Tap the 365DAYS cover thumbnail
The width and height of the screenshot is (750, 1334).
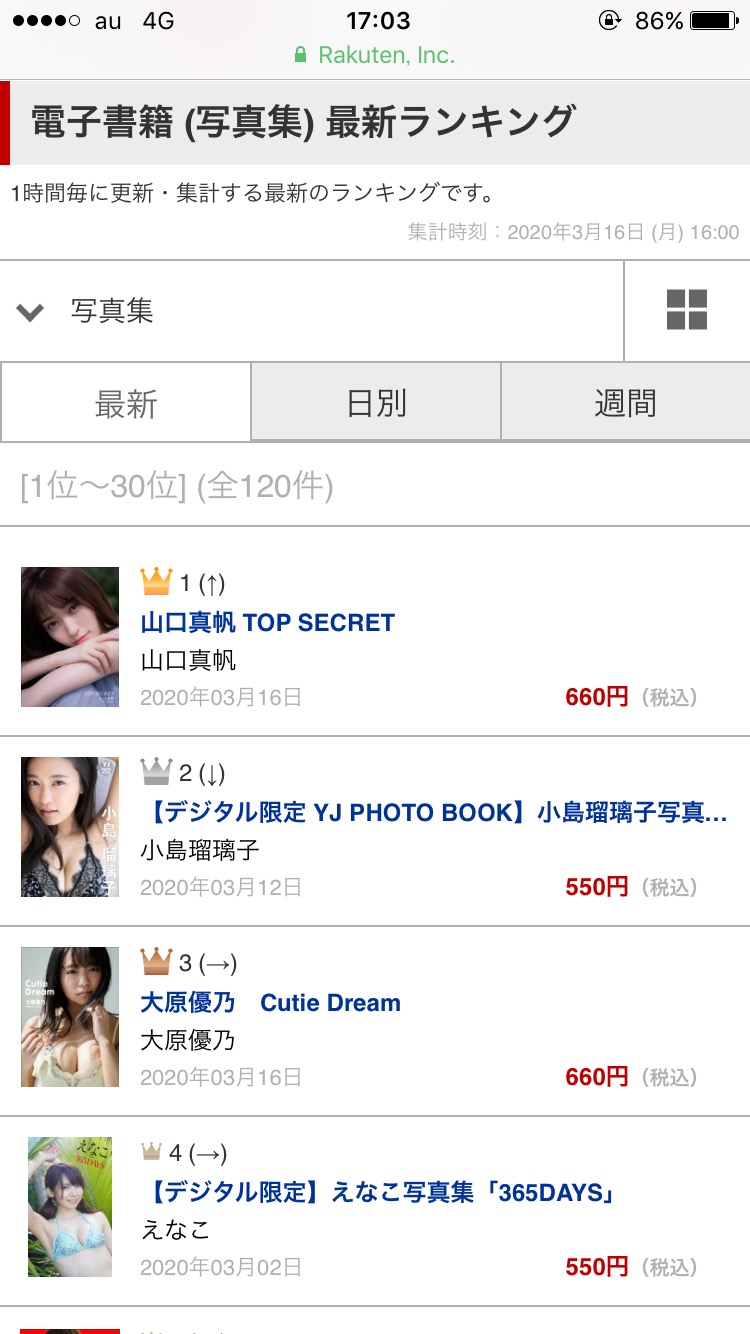click(70, 1207)
